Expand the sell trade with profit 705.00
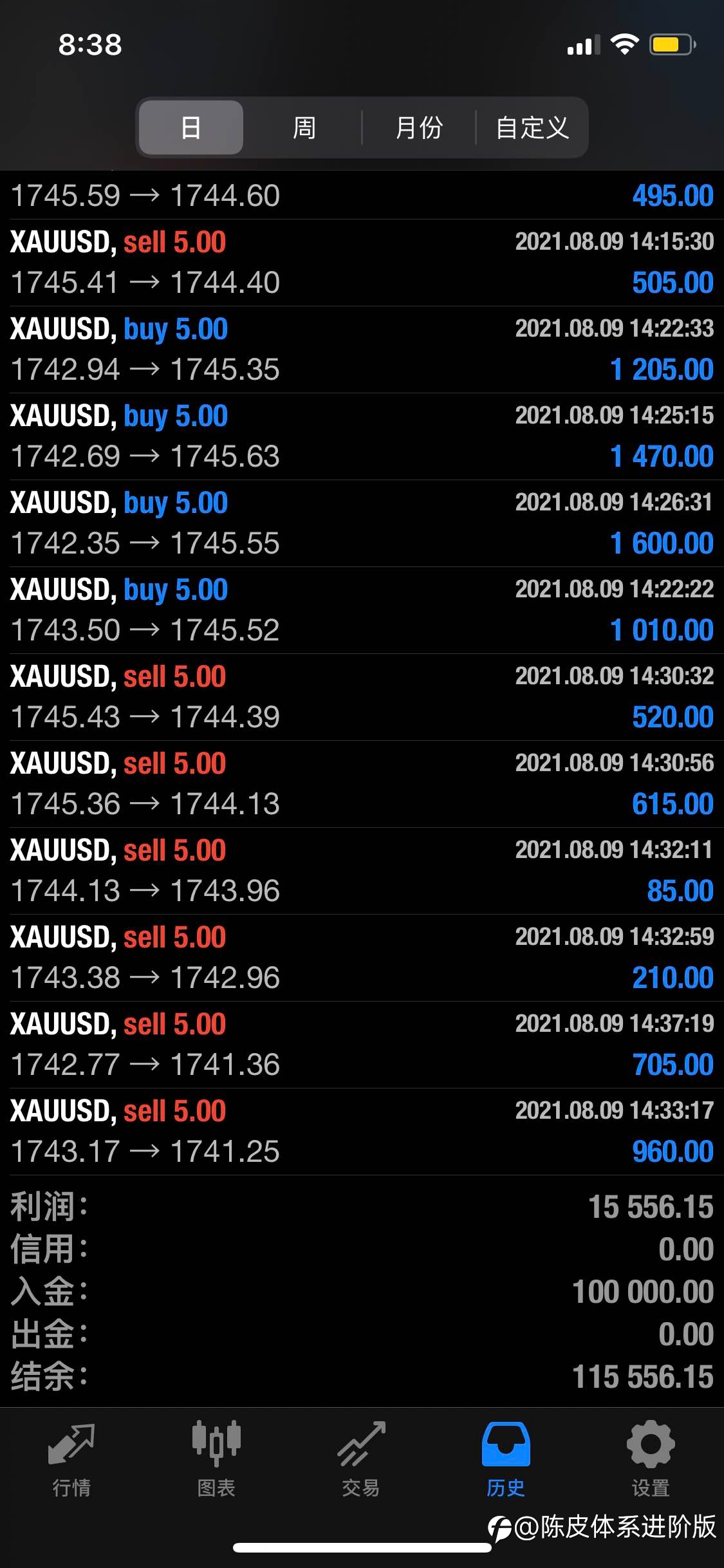 362,1045
